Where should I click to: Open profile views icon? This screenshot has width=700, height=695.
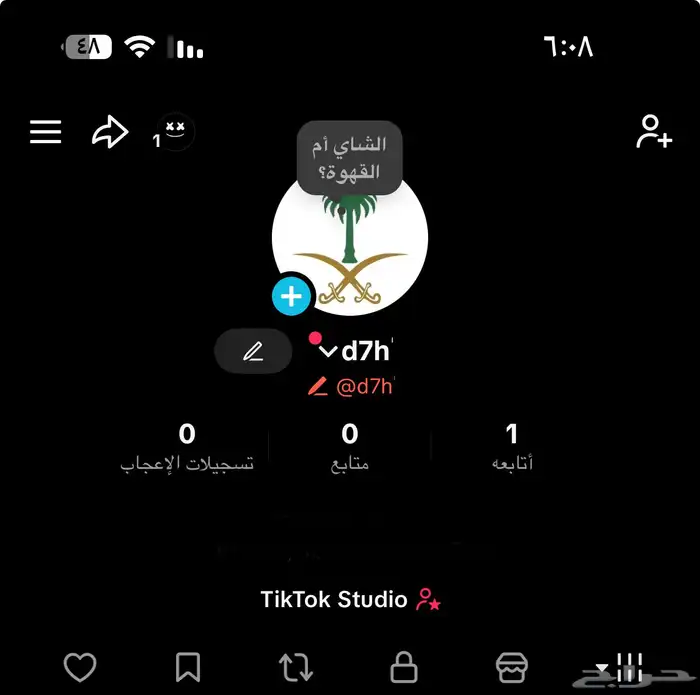click(x=176, y=131)
